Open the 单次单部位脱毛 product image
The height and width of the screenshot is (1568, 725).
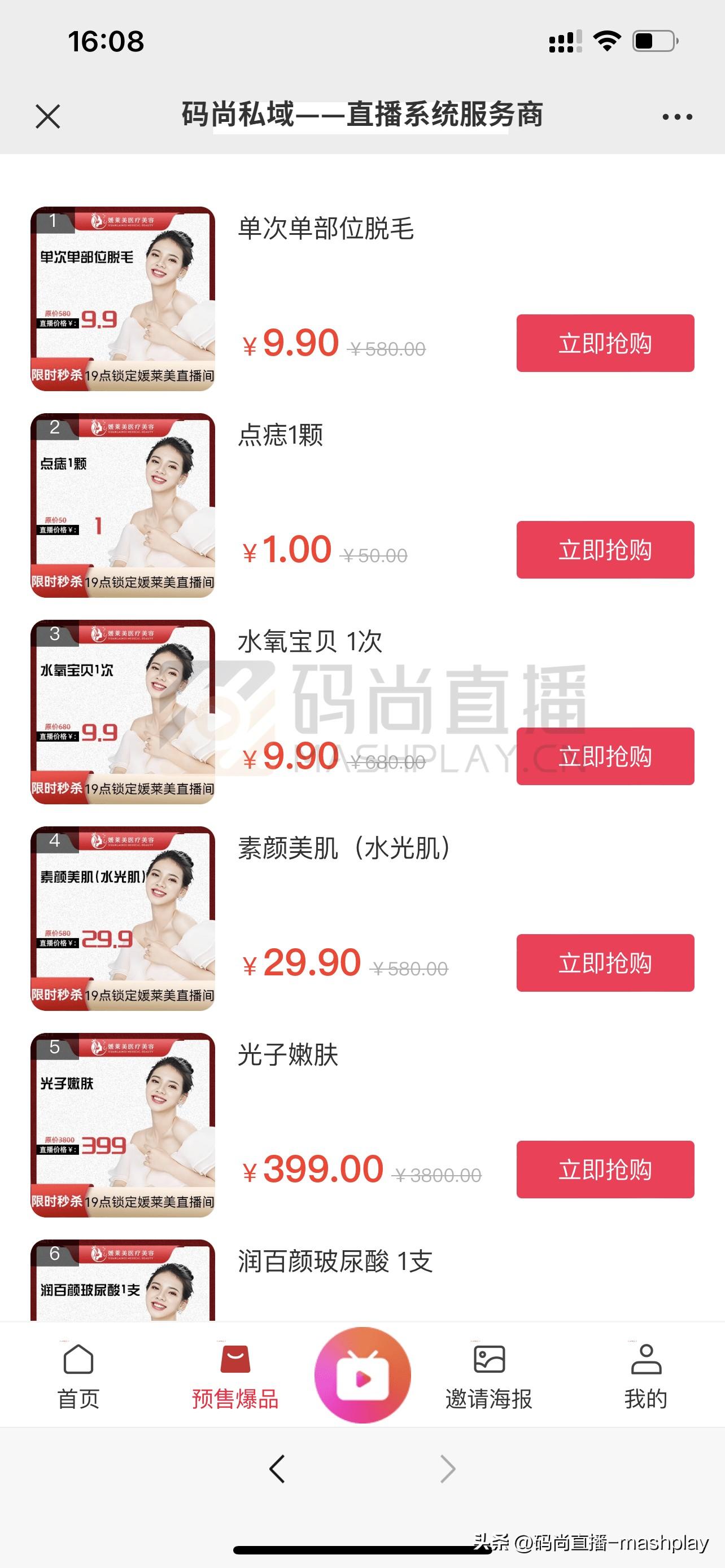click(x=123, y=298)
